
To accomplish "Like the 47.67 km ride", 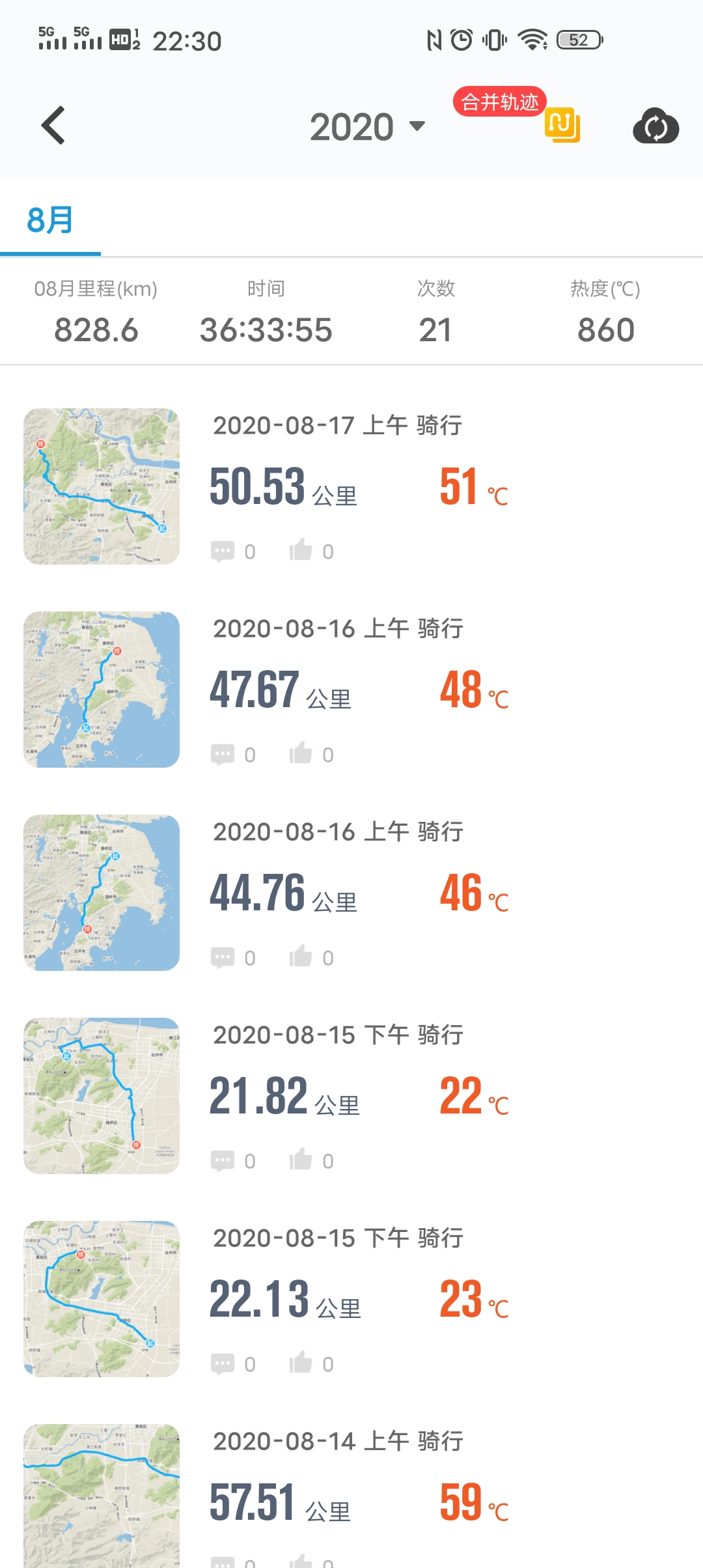I will (301, 754).
